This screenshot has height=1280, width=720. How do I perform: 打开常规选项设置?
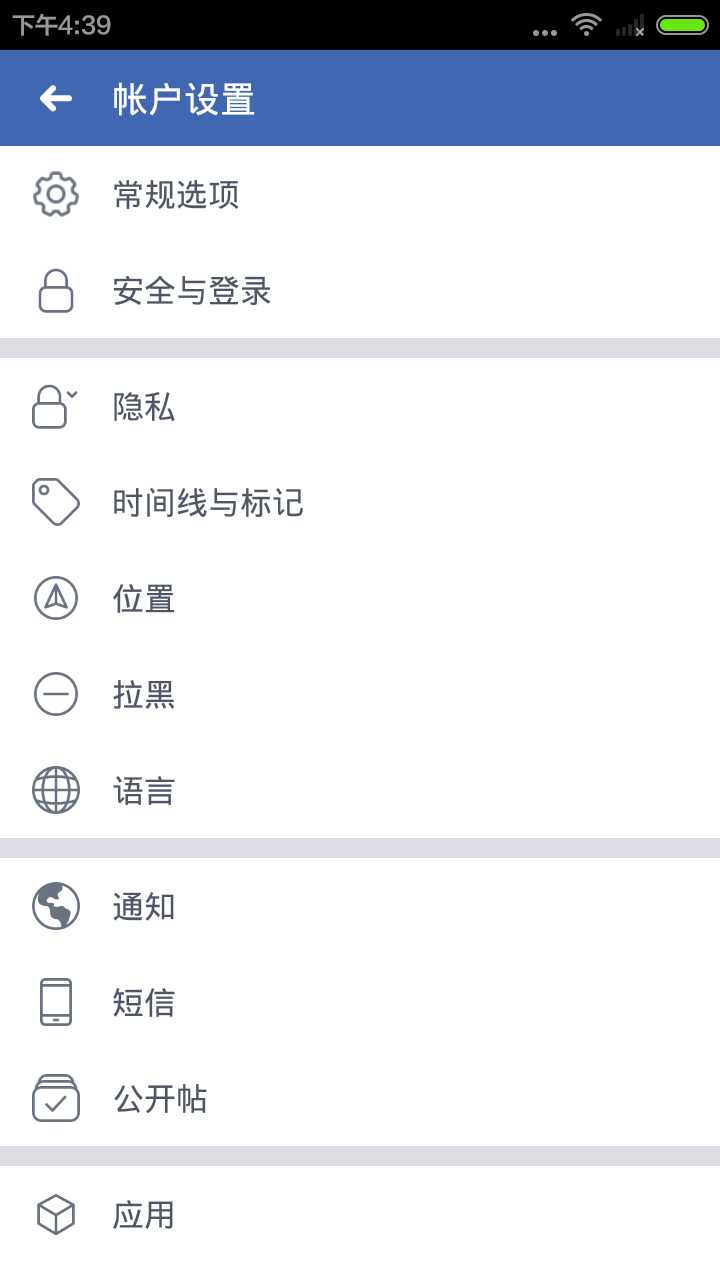point(300,195)
